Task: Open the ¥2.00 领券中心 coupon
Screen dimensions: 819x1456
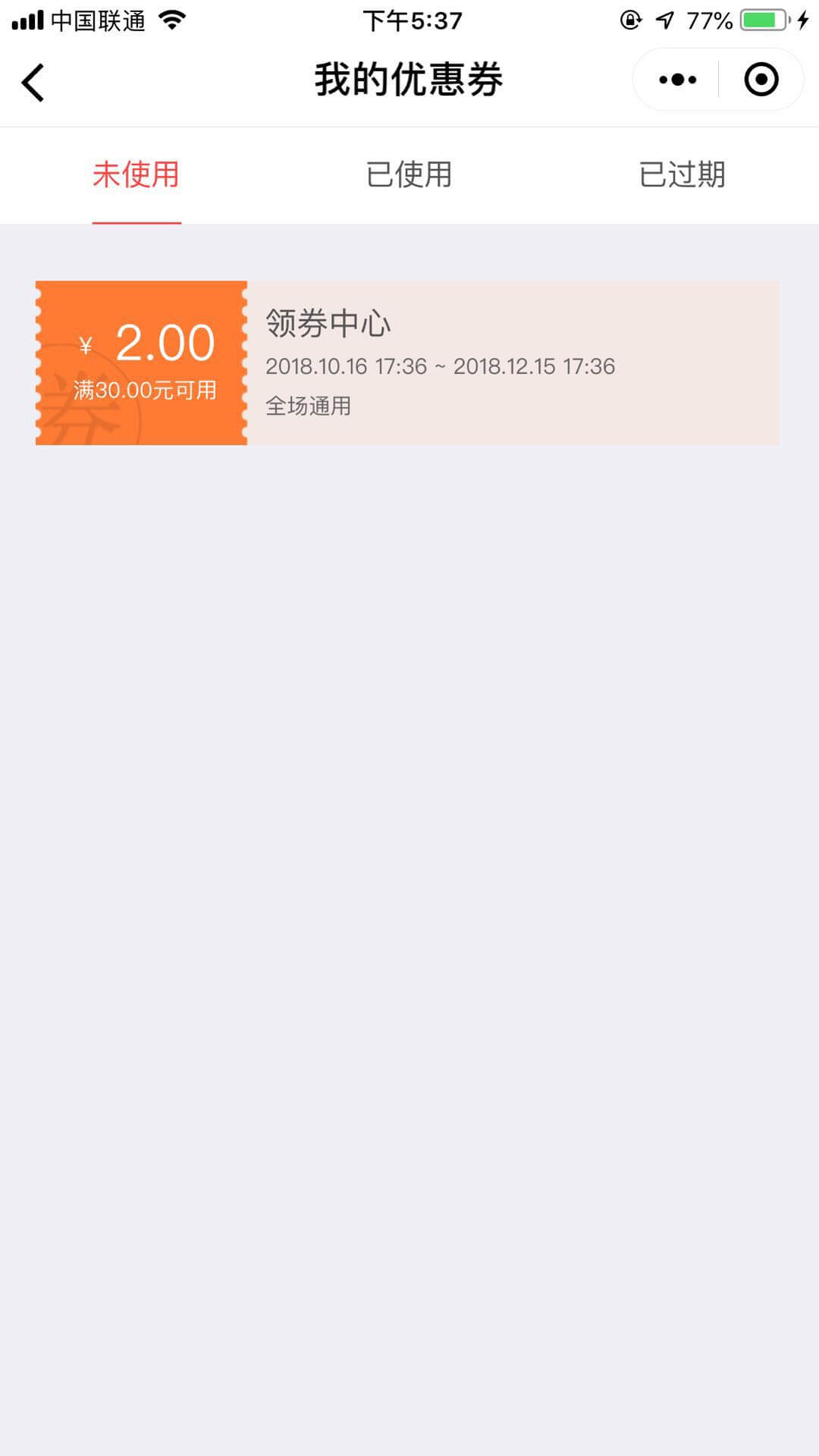Action: coord(407,363)
